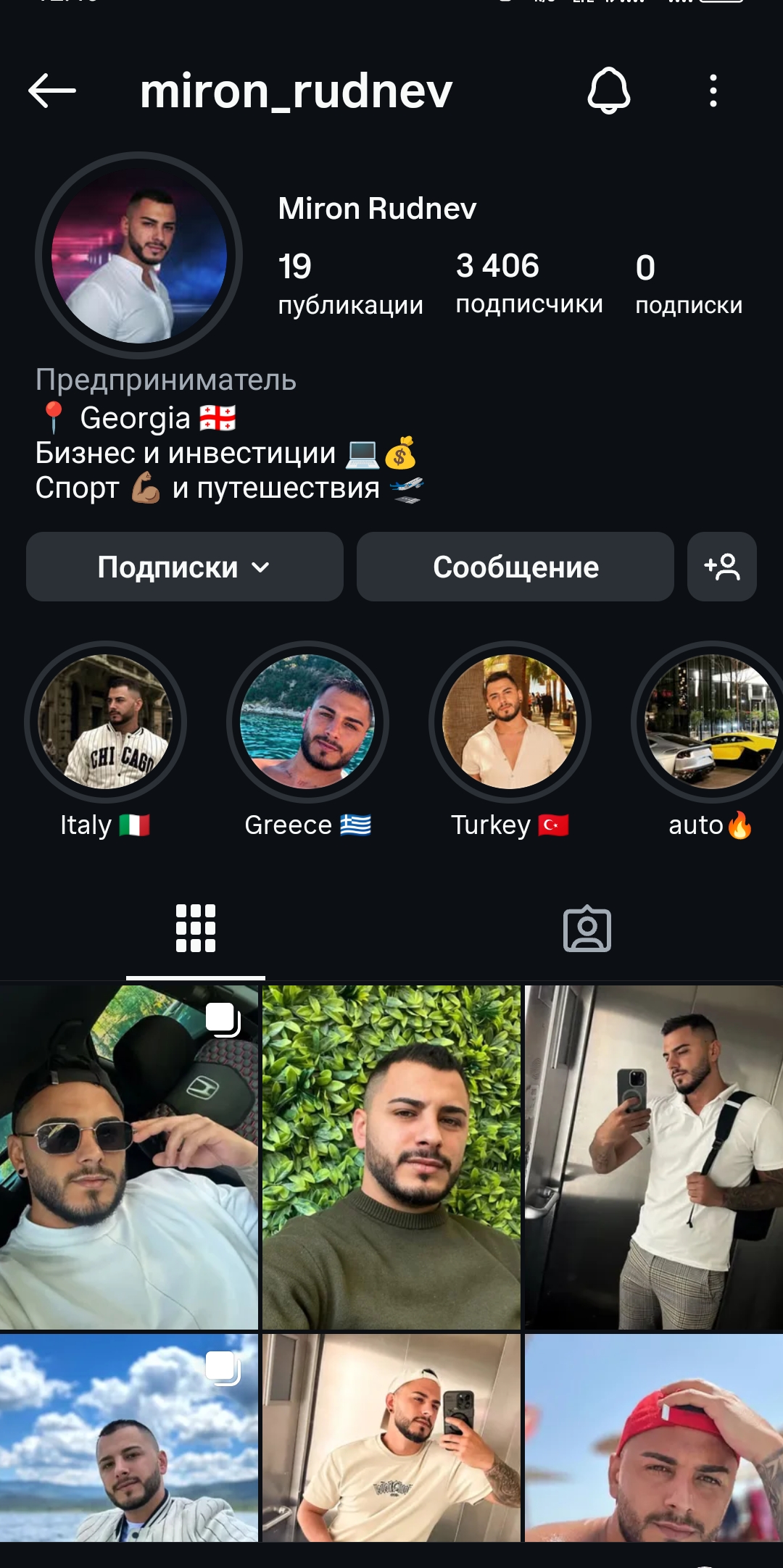The height and width of the screenshot is (1568, 783).
Task: Open the post with cloudy sky background
Action: pos(128,1438)
